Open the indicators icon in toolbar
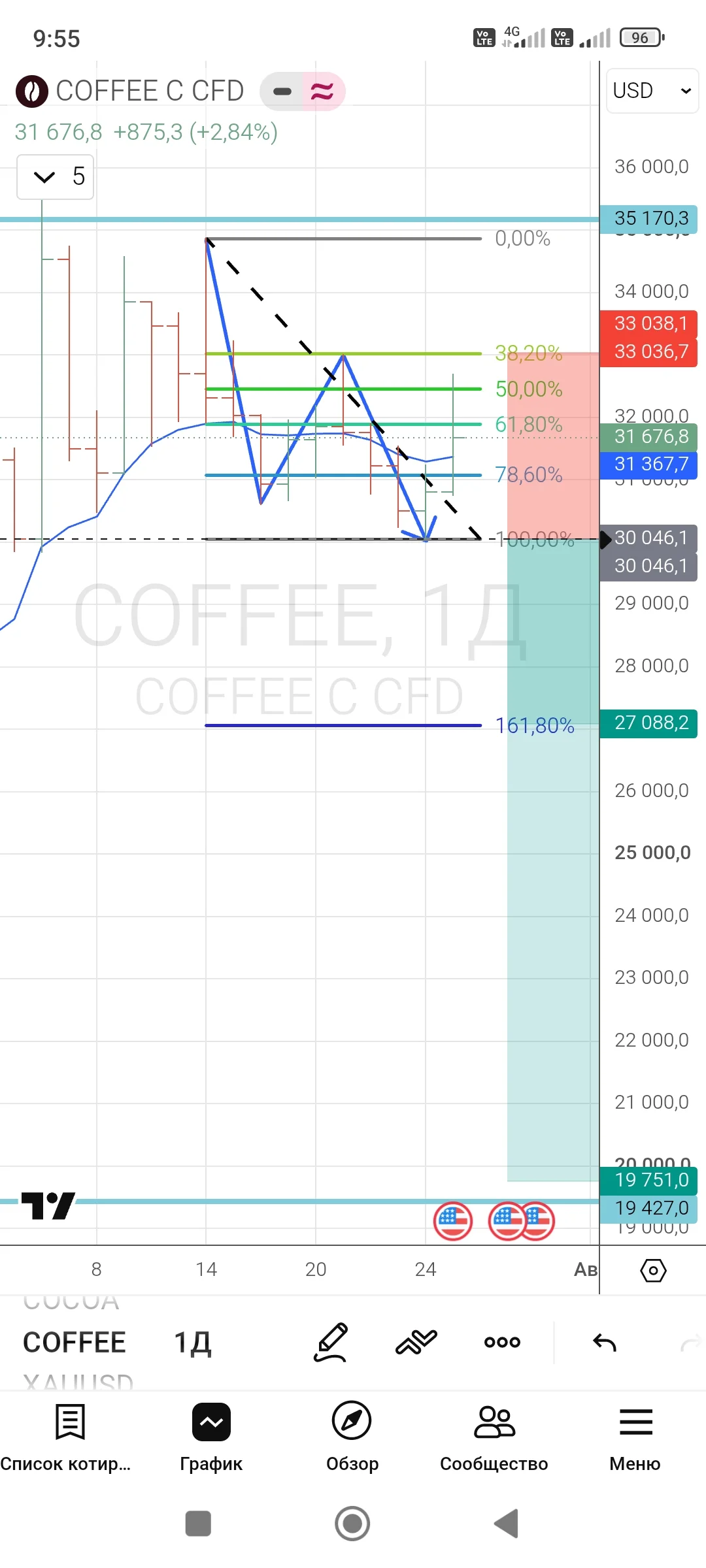Viewport: 706px width, 1568px height. click(x=416, y=1343)
